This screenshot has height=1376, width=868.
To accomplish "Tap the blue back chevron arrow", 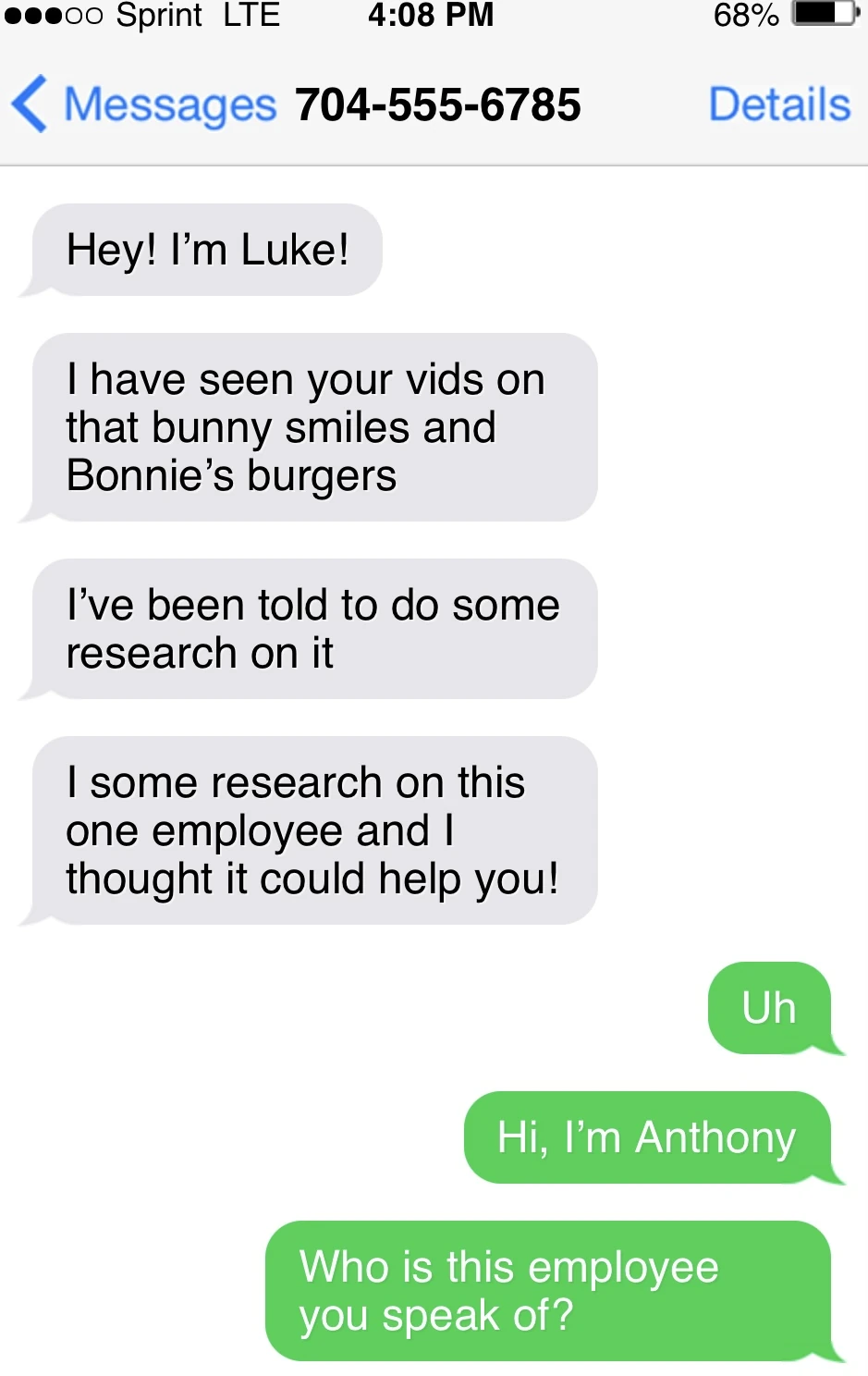I will (x=30, y=104).
